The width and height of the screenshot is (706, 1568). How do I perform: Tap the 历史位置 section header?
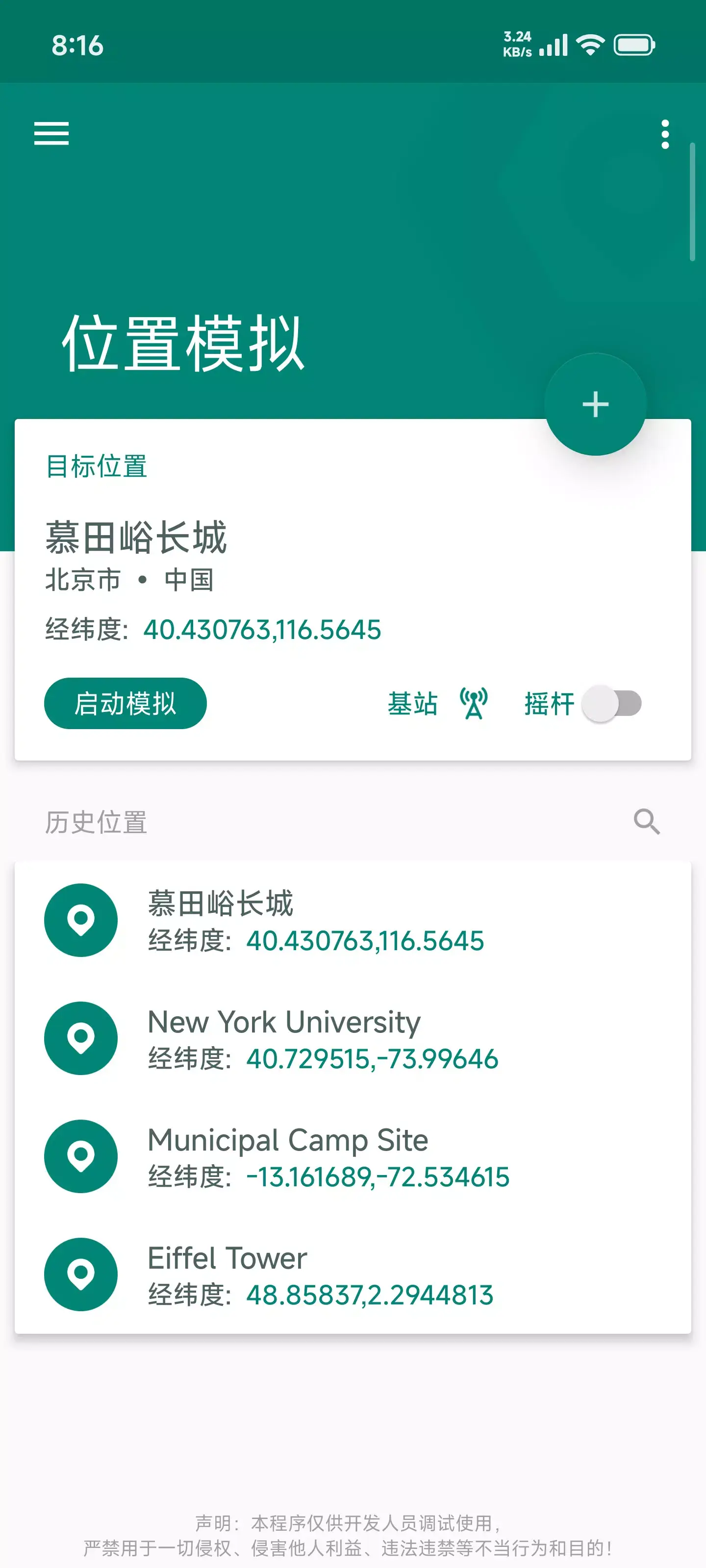tap(95, 822)
